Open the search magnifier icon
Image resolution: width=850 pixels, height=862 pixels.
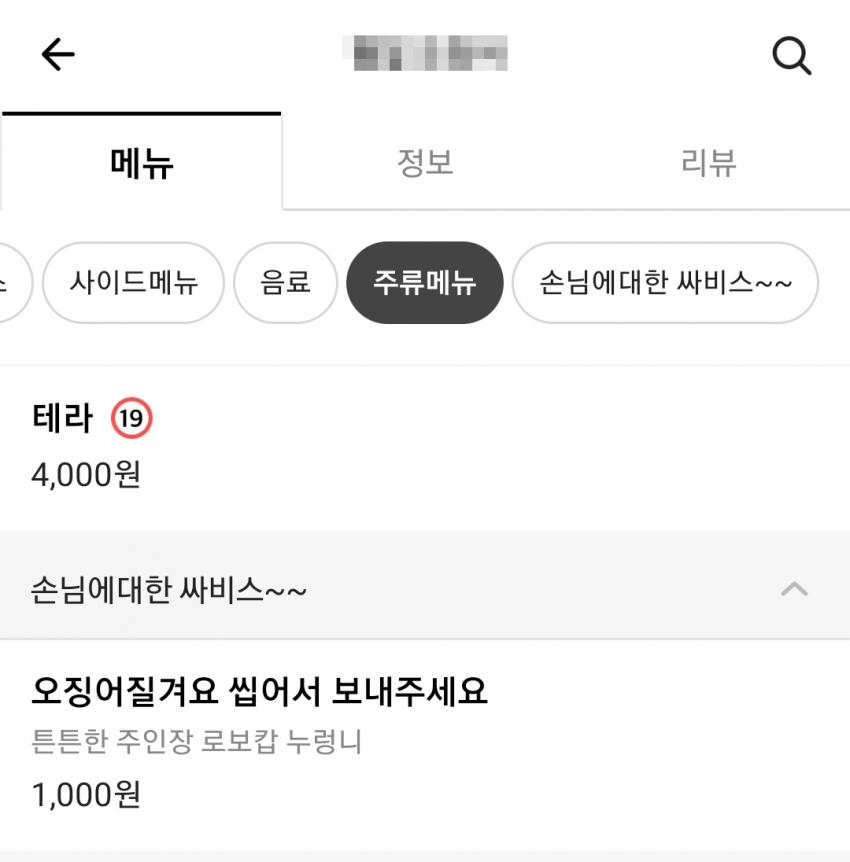tap(792, 55)
